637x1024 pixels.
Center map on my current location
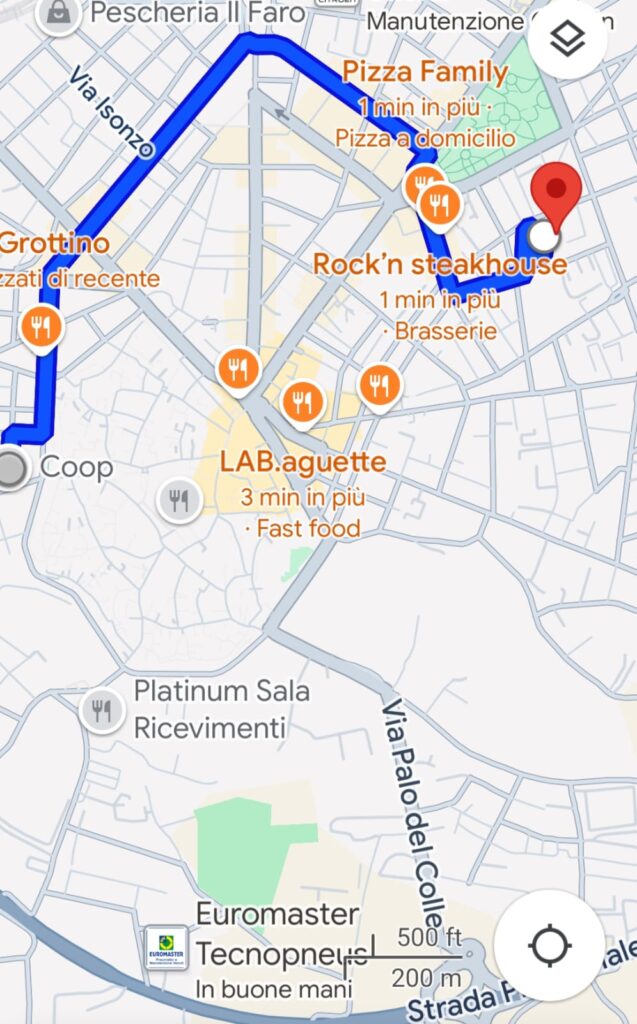pyautogui.click(x=550, y=944)
